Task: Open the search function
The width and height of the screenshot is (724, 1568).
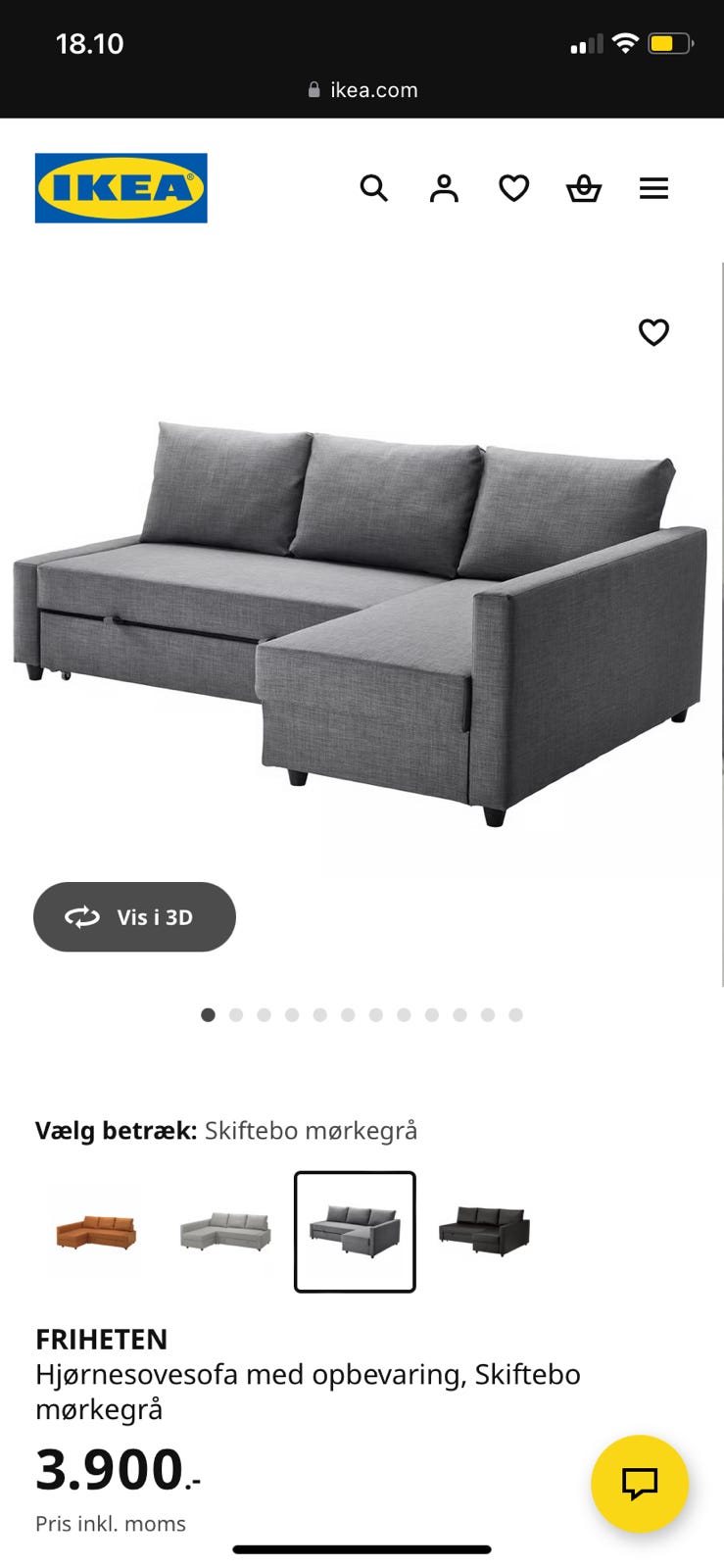Action: [x=374, y=188]
